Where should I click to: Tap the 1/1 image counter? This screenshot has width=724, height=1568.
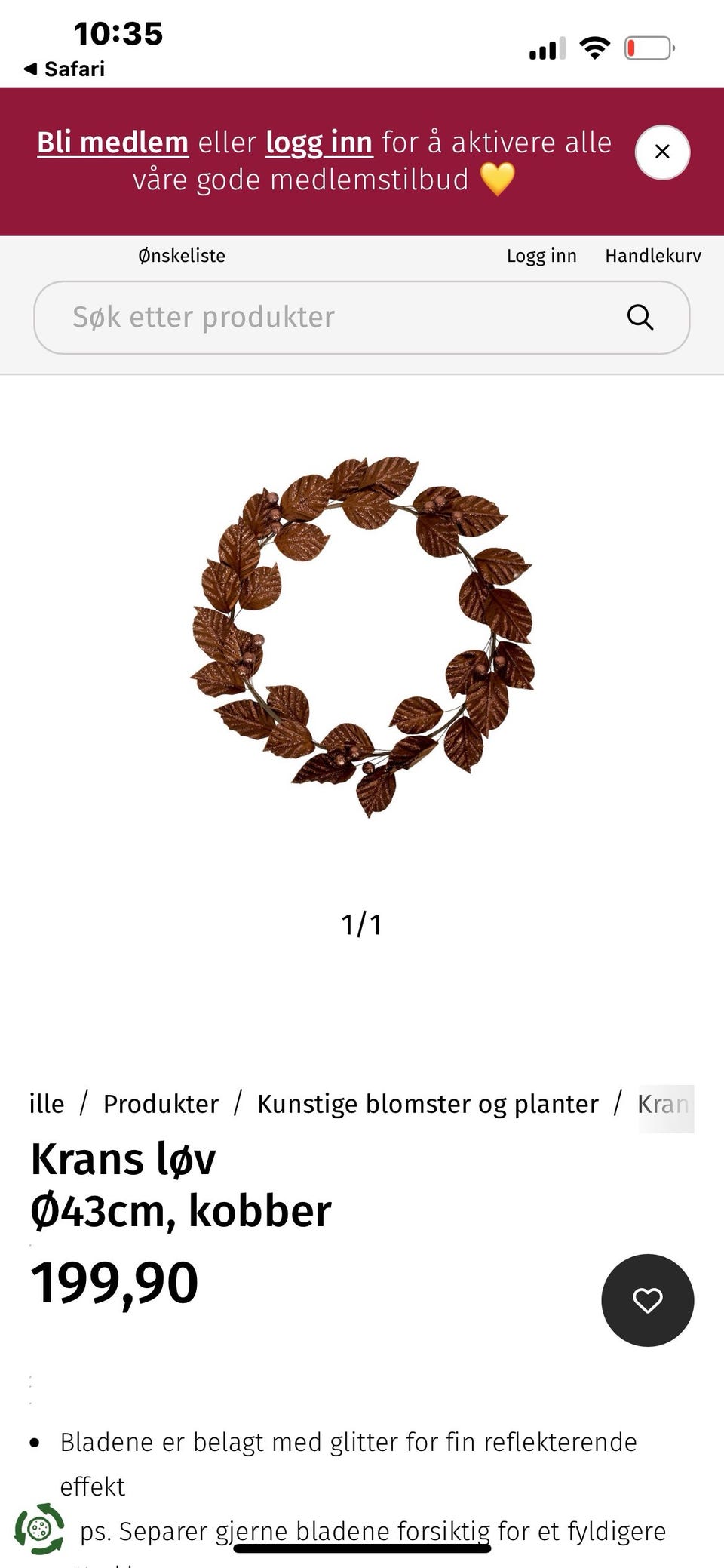[361, 924]
